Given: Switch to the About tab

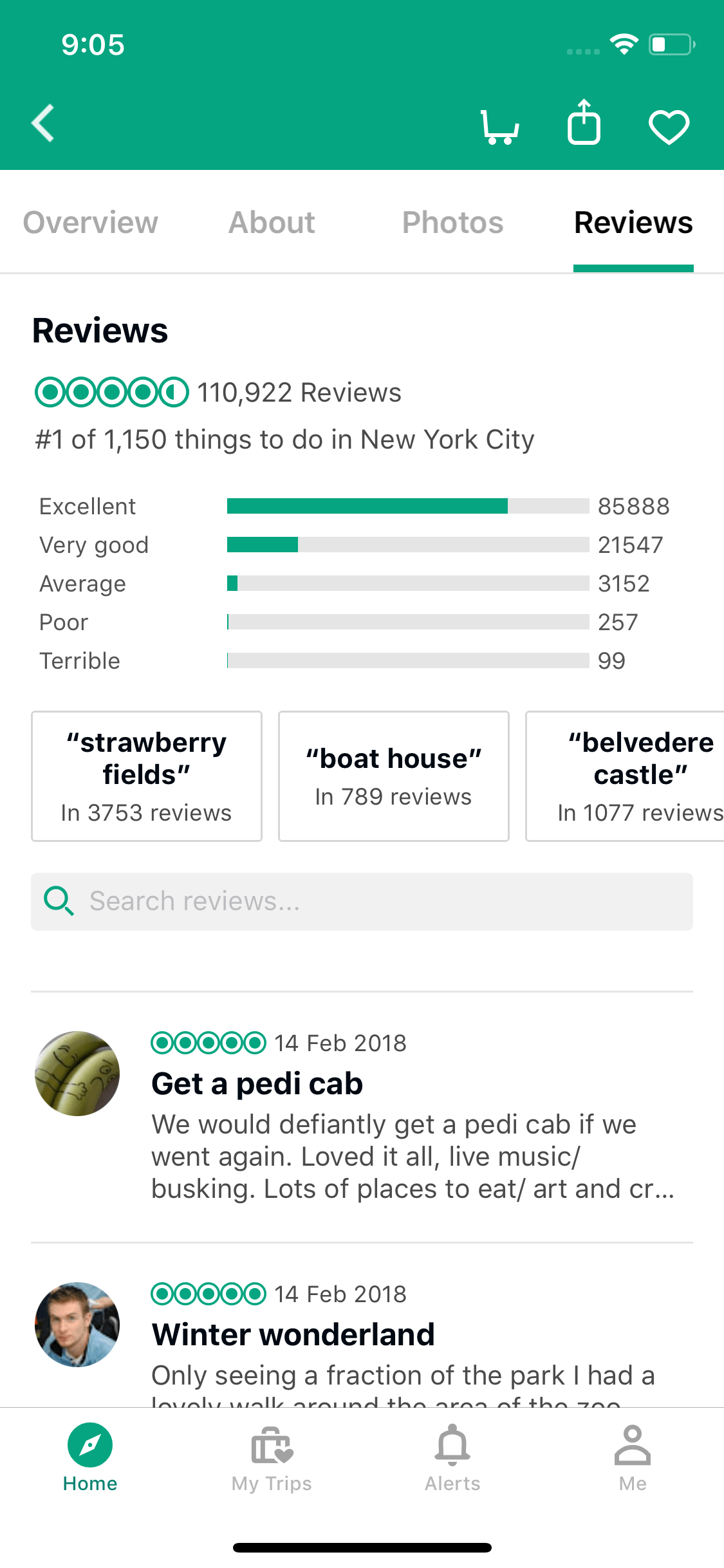Looking at the screenshot, I should pyautogui.click(x=272, y=223).
